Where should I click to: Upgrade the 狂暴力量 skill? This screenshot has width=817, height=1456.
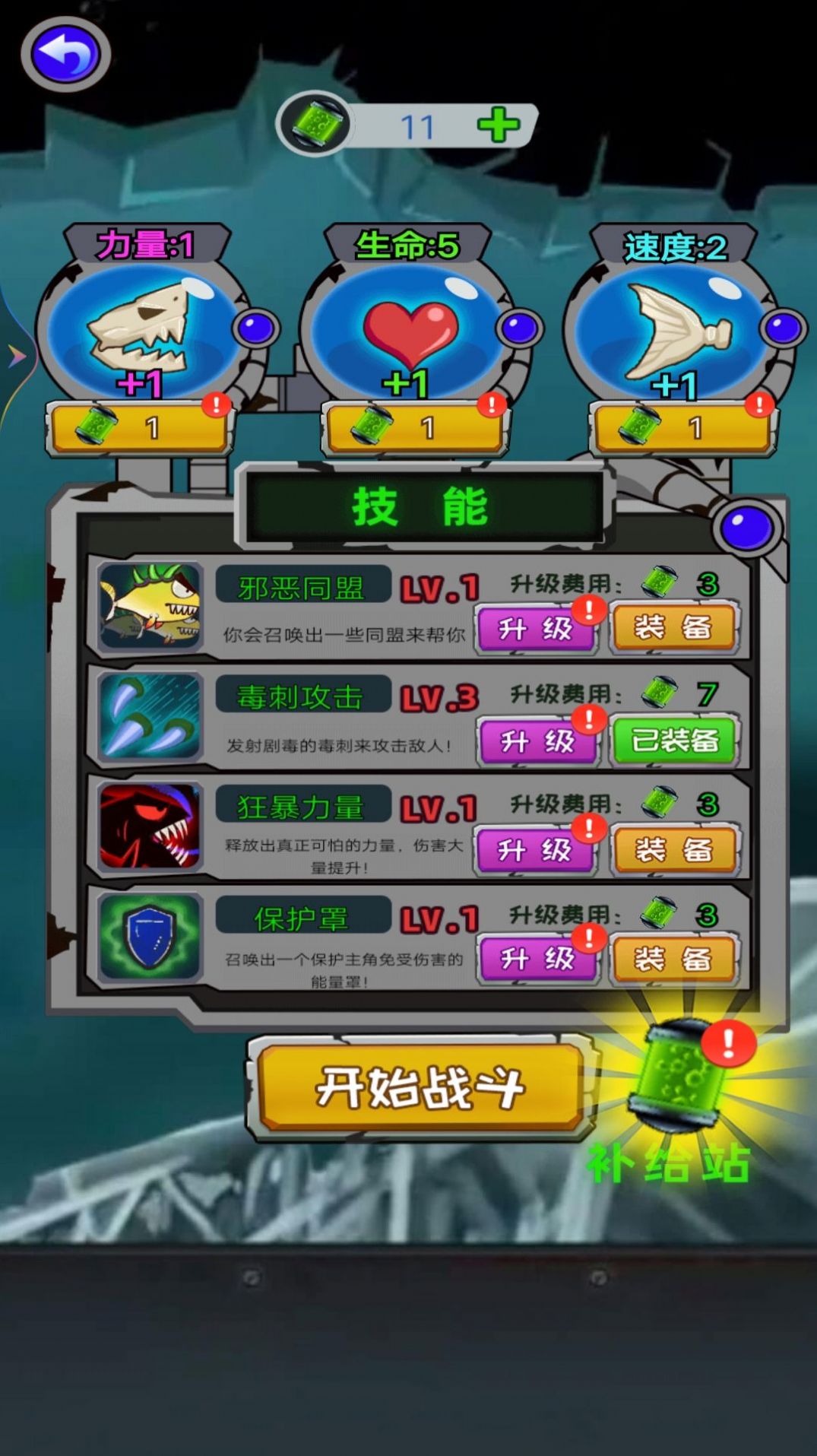click(x=535, y=850)
